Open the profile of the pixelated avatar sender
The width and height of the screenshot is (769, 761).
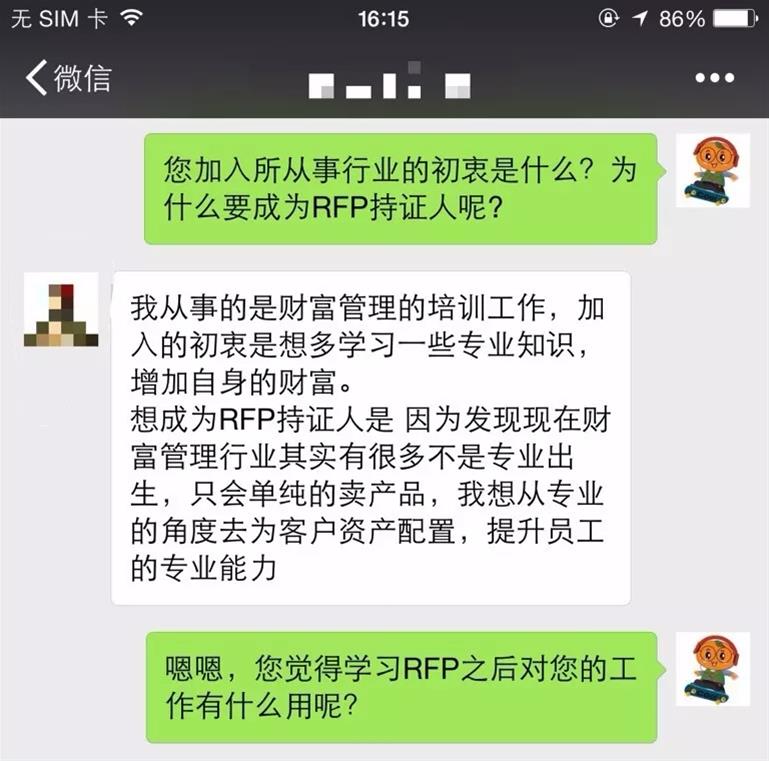(x=60, y=310)
